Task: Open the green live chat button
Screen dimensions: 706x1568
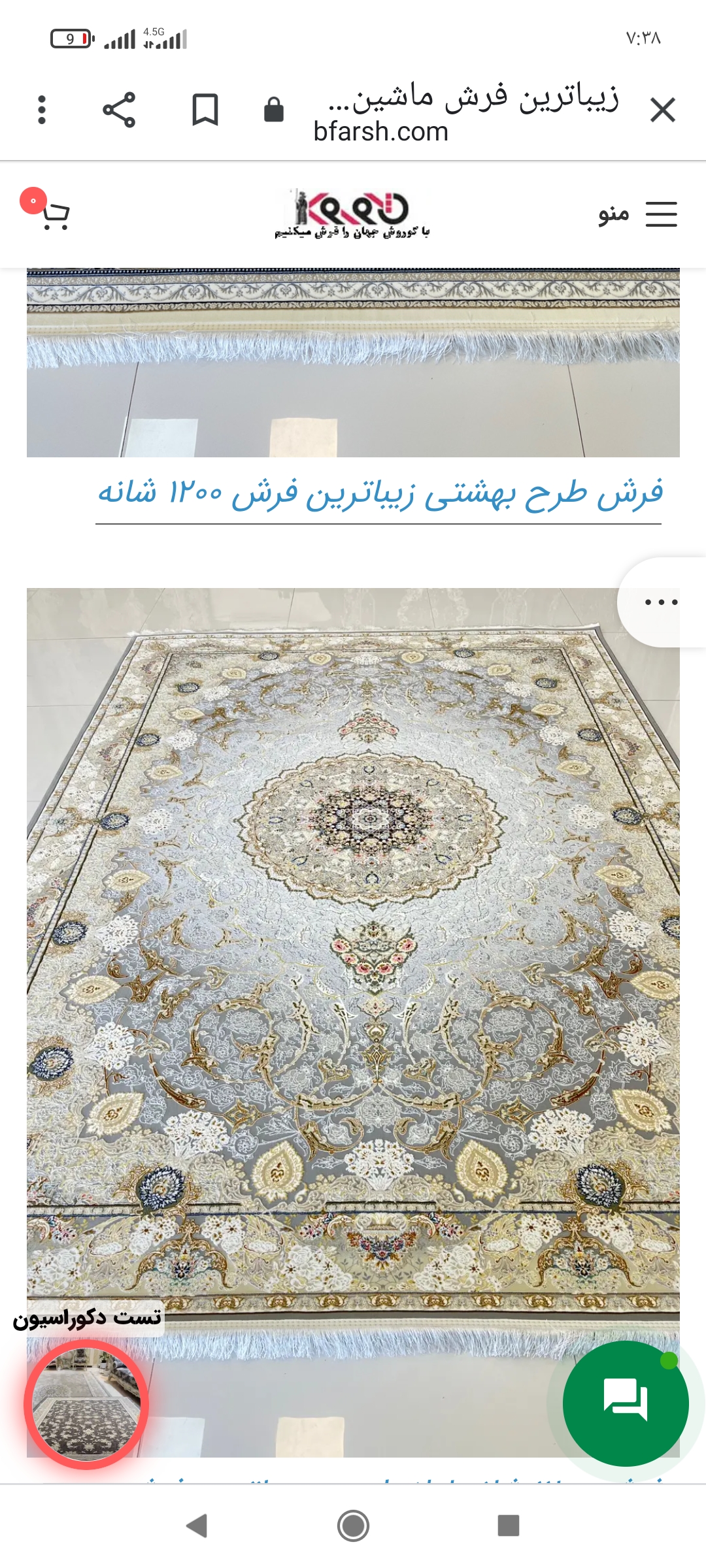Action: click(x=626, y=1403)
